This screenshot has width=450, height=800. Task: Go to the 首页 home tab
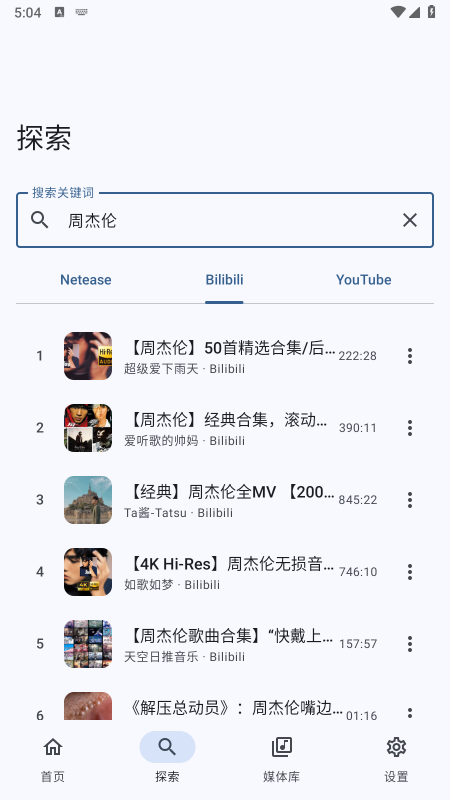53,760
